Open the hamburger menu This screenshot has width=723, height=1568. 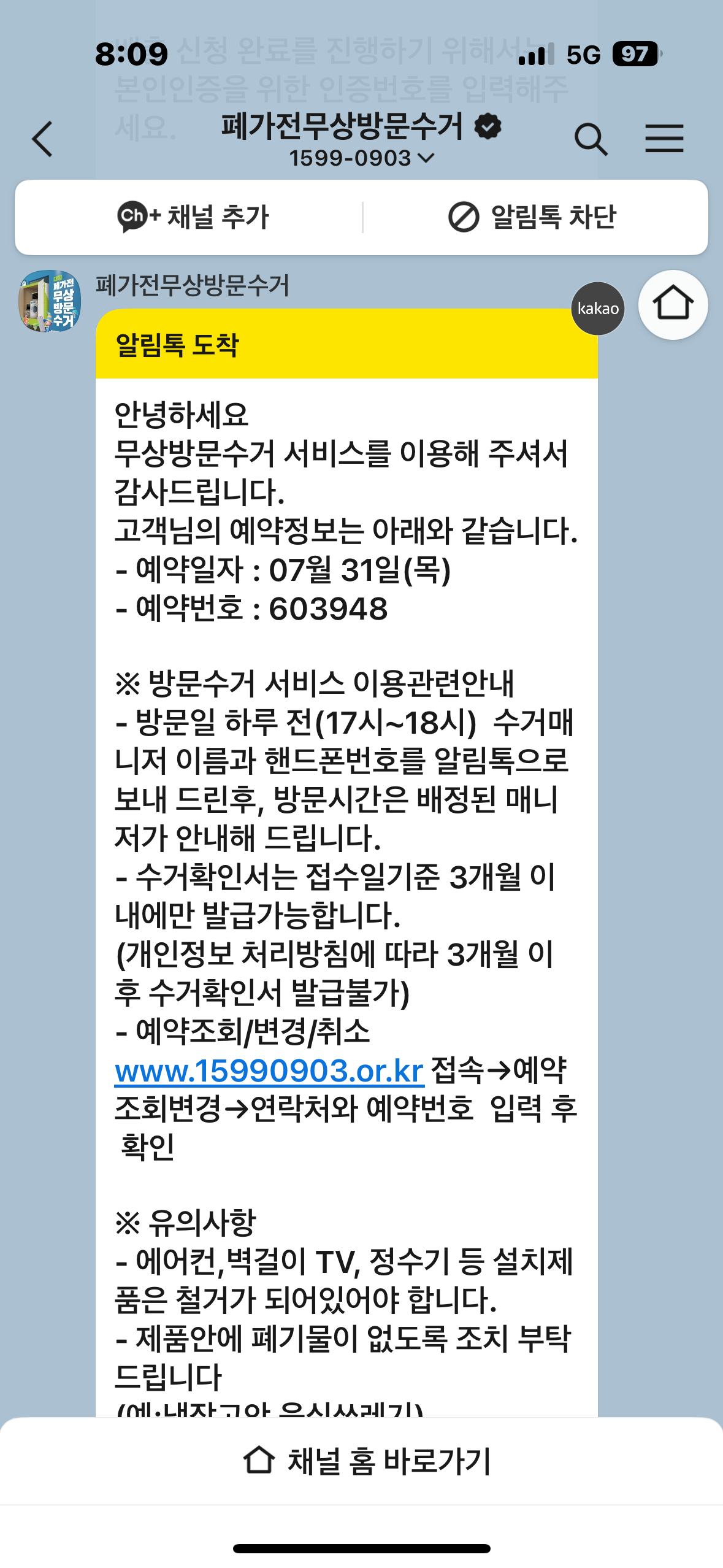[664, 138]
